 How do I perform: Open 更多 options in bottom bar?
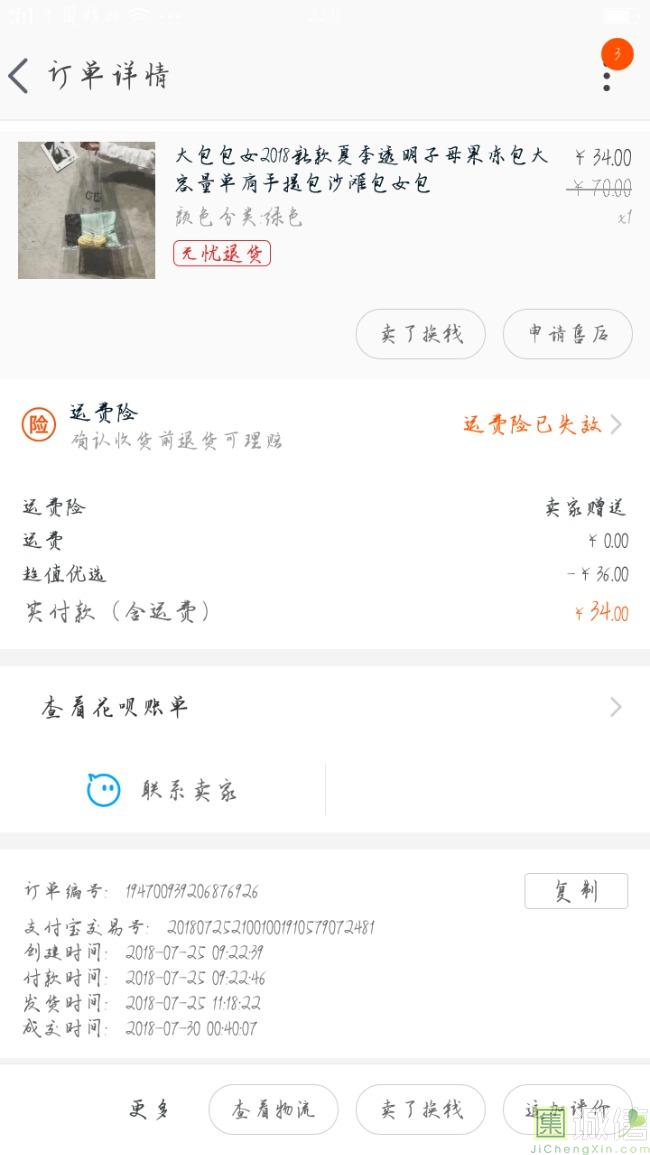(x=149, y=1109)
